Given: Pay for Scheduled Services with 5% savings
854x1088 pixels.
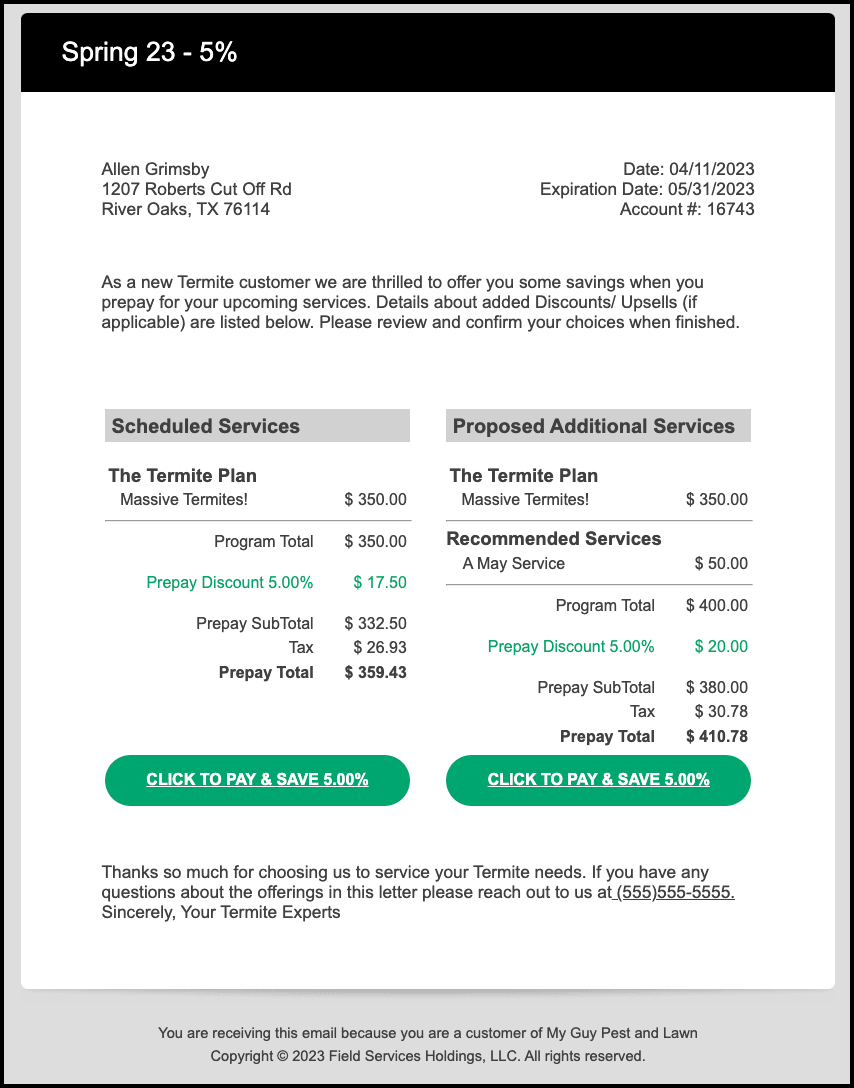Looking at the screenshot, I should 257,780.
